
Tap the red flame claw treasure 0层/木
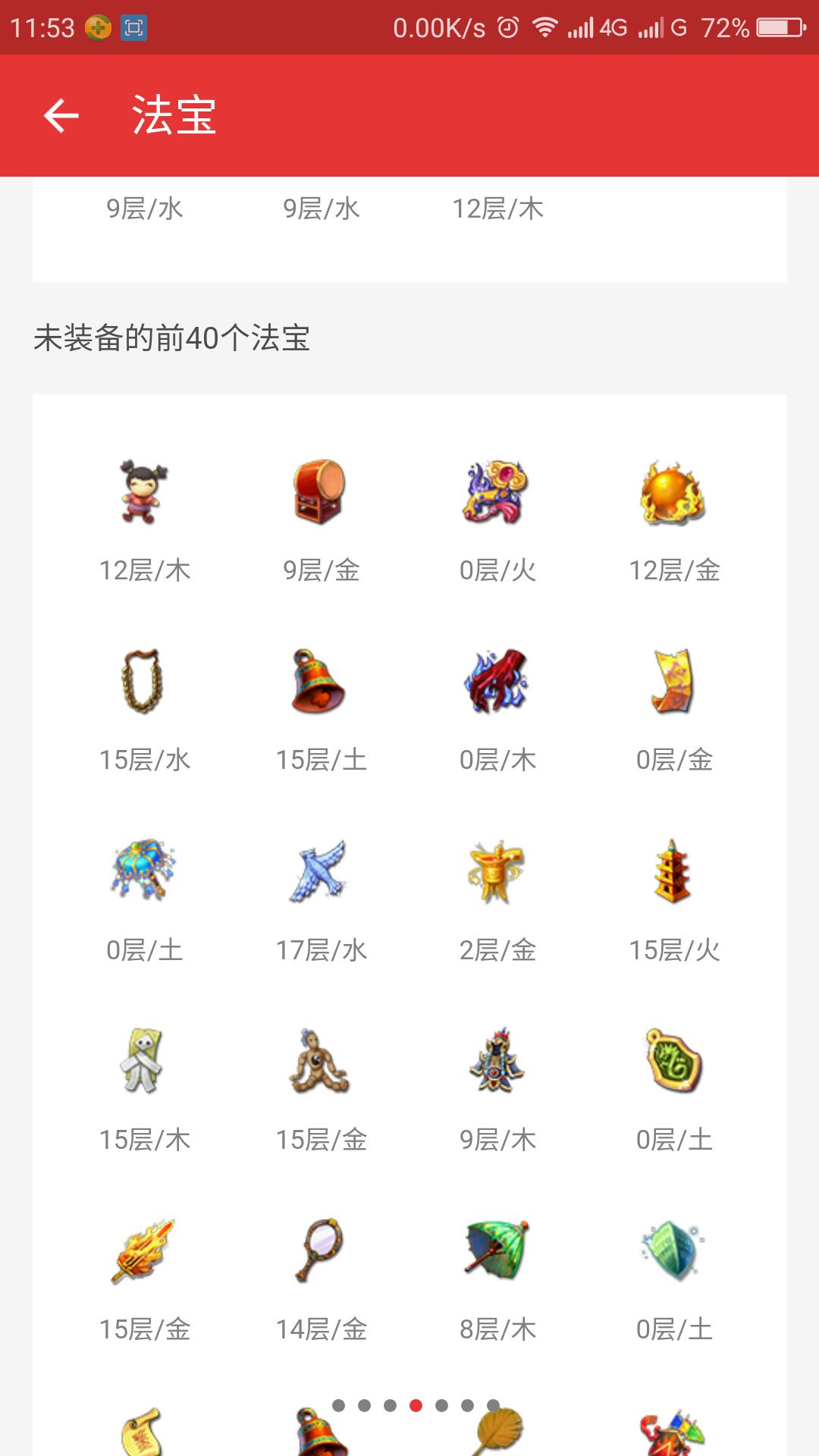497,682
